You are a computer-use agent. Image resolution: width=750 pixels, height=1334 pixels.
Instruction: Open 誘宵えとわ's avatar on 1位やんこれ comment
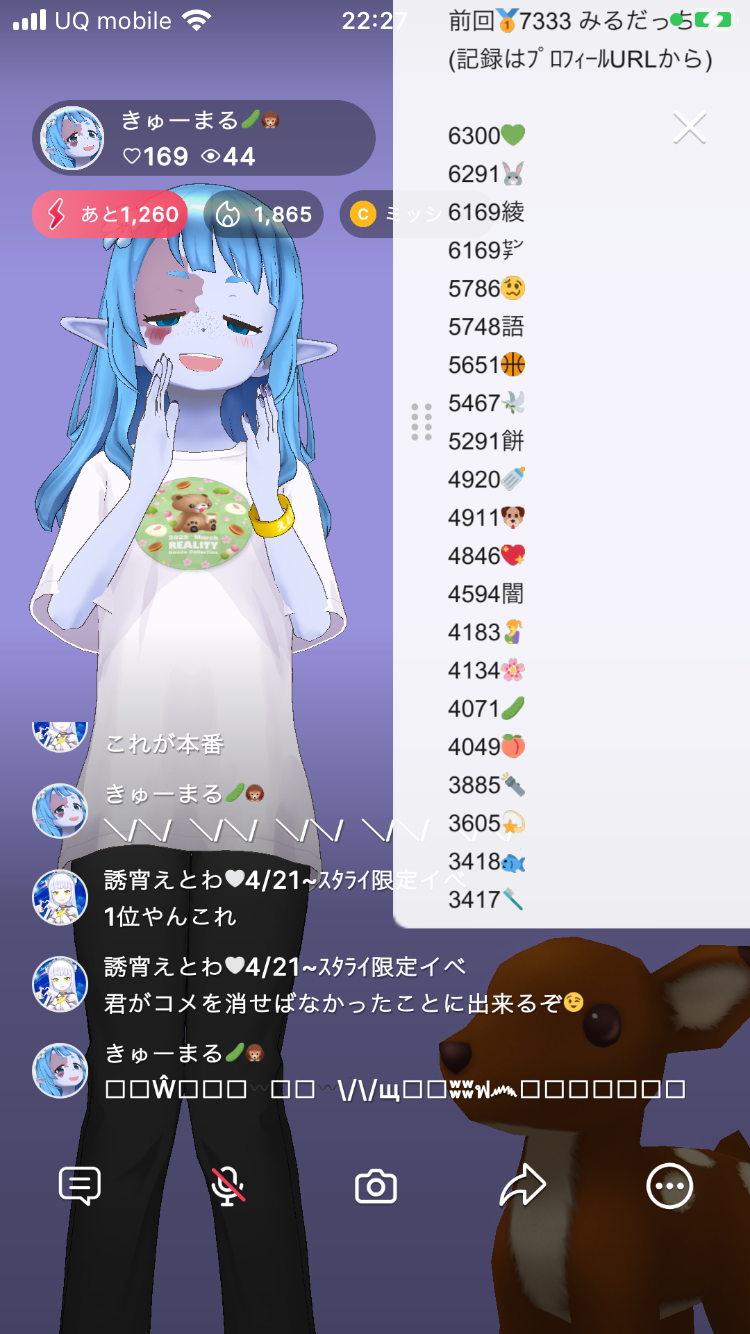[x=61, y=897]
